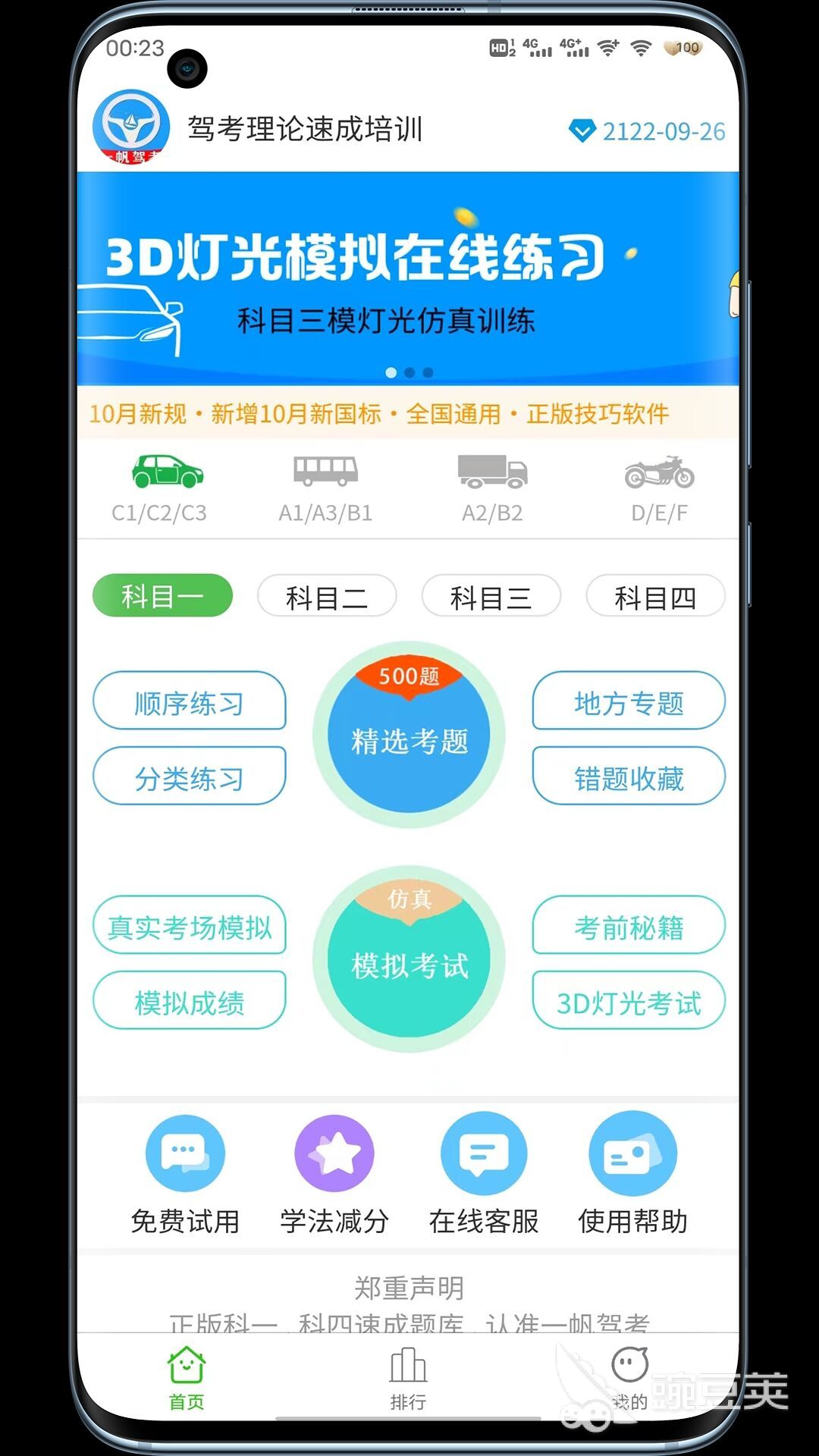Open the 我的 profile tab
819x1456 pixels.
(629, 1378)
